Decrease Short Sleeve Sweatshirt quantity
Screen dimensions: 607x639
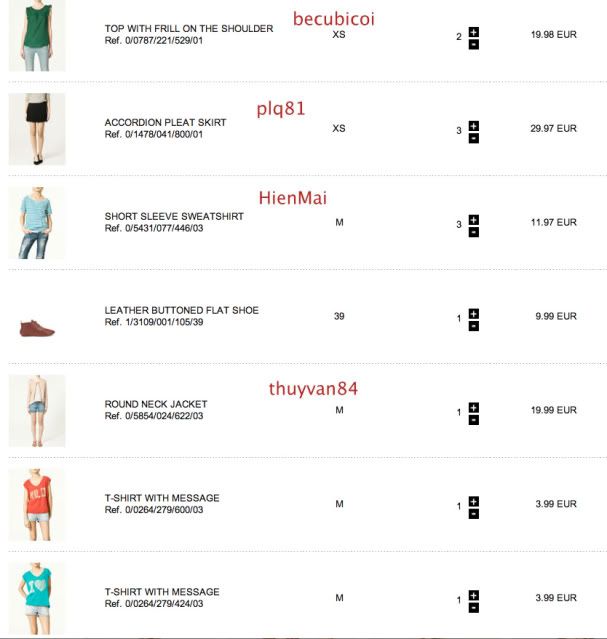pos(473,231)
